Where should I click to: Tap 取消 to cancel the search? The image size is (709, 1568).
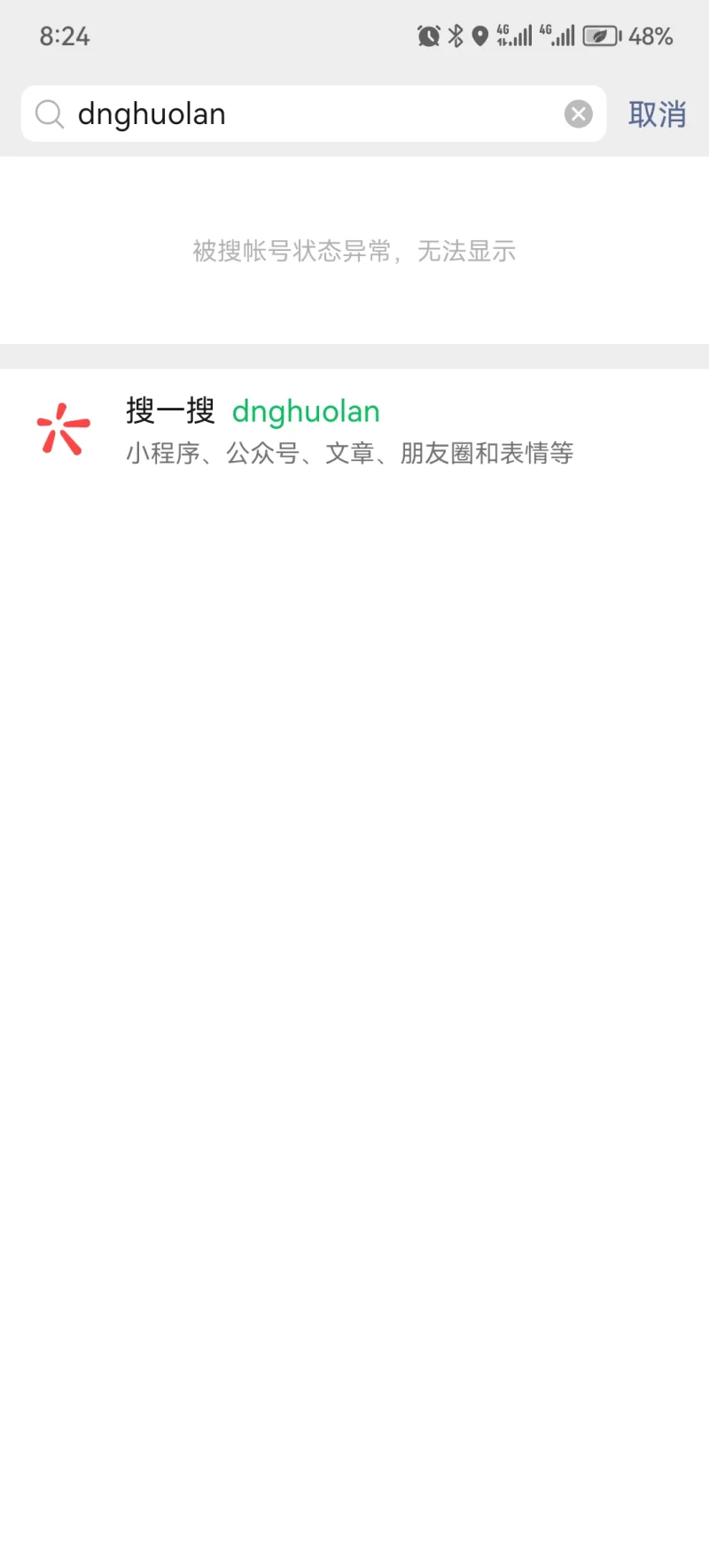tap(657, 114)
